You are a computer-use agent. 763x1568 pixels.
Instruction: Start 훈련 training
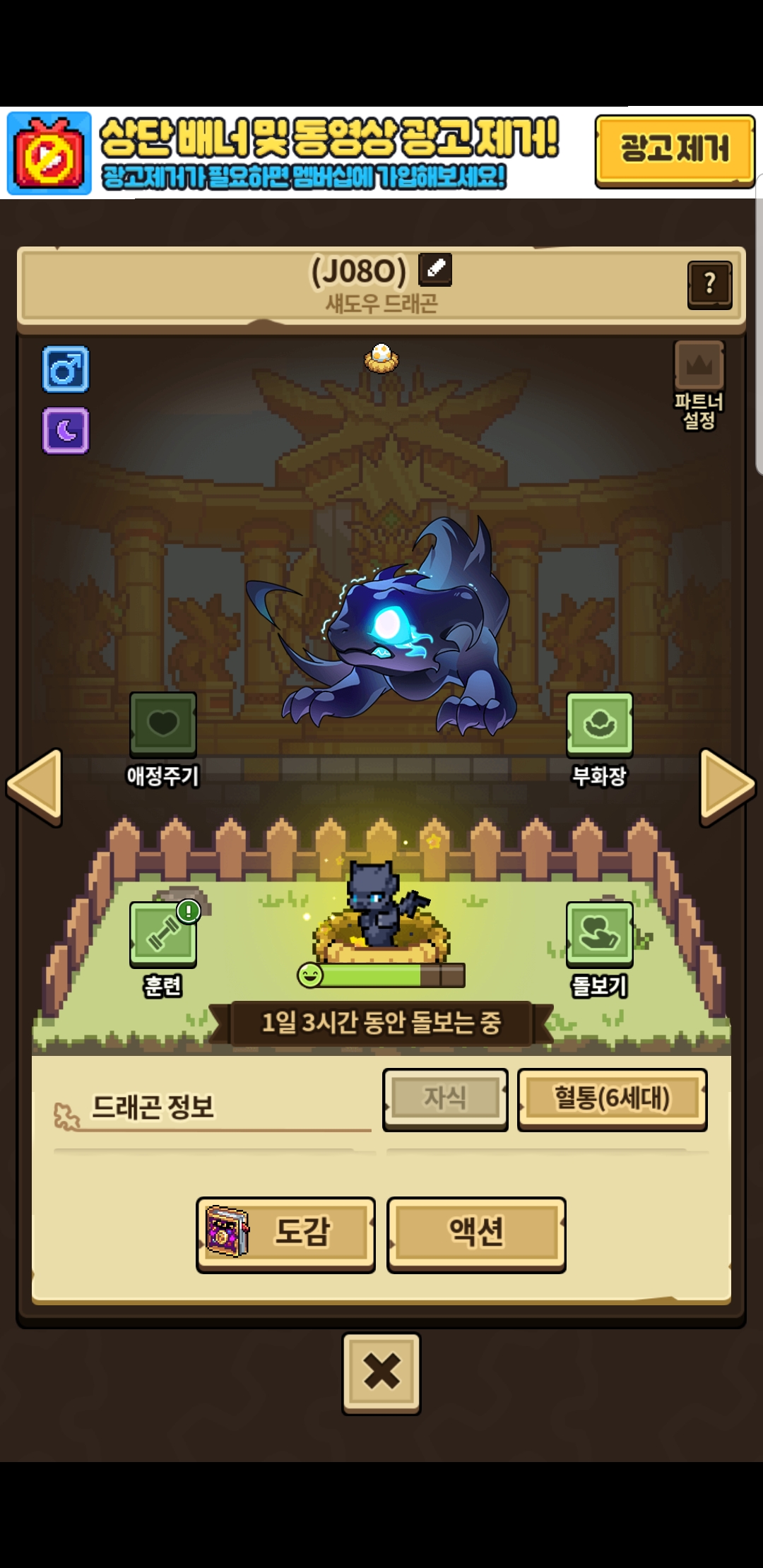(x=163, y=949)
